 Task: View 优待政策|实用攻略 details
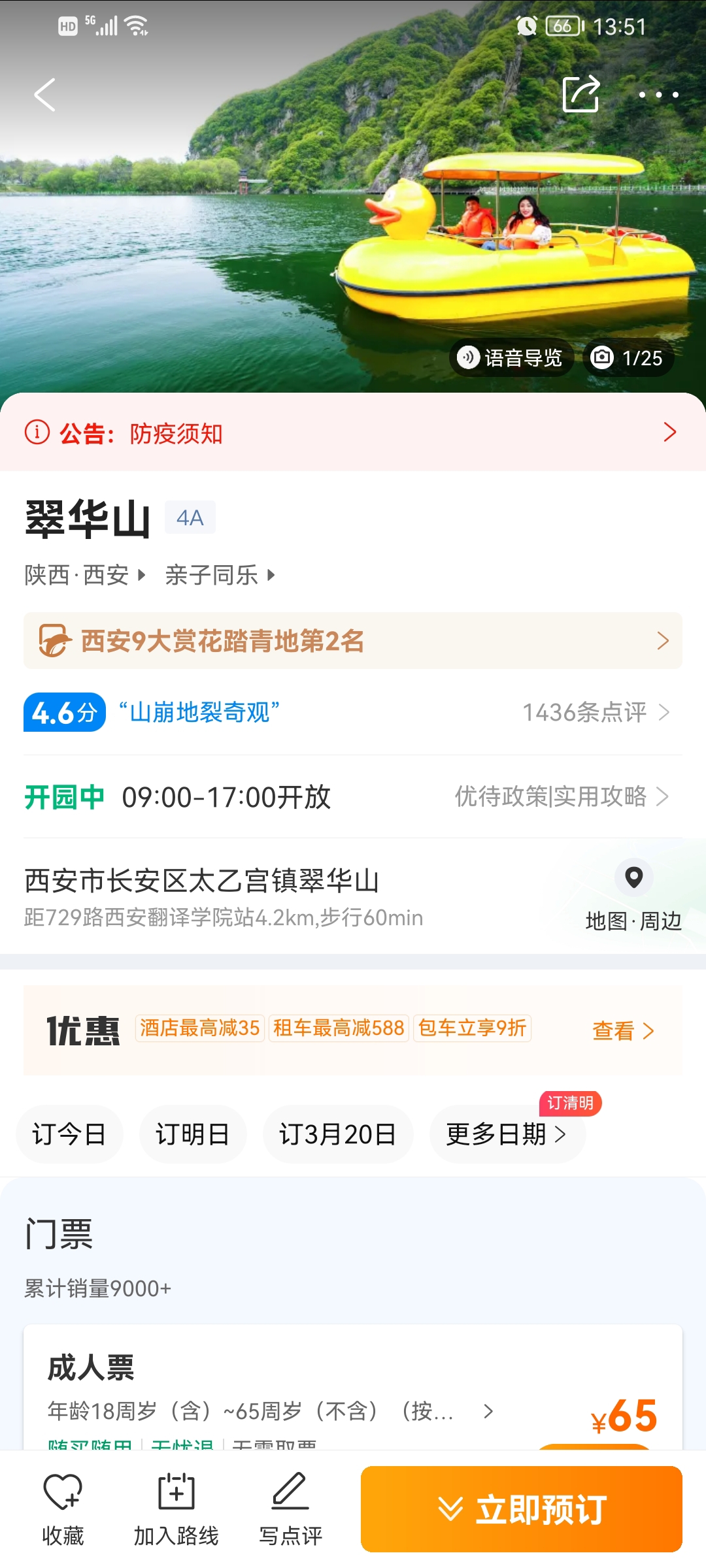[562, 796]
